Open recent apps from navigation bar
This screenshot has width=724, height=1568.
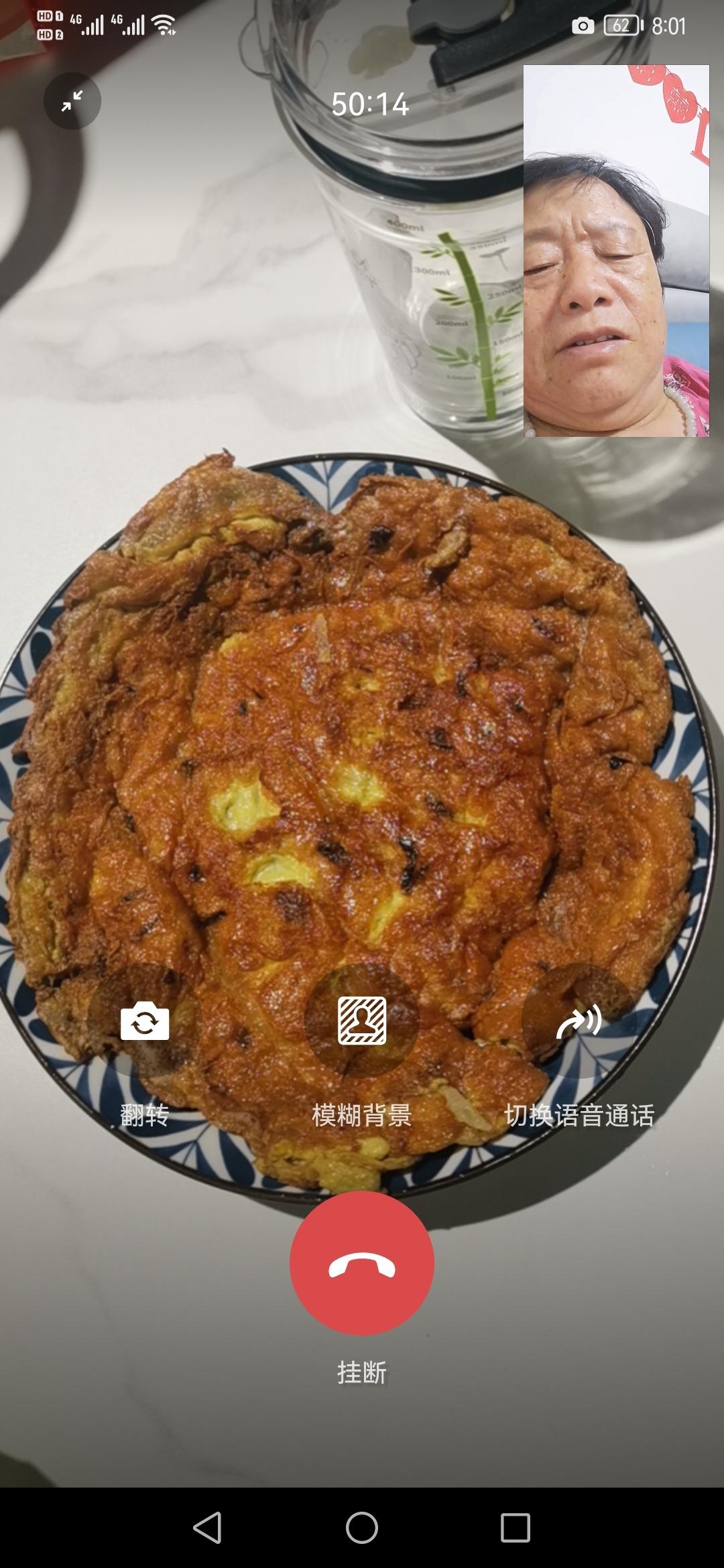(x=516, y=1528)
